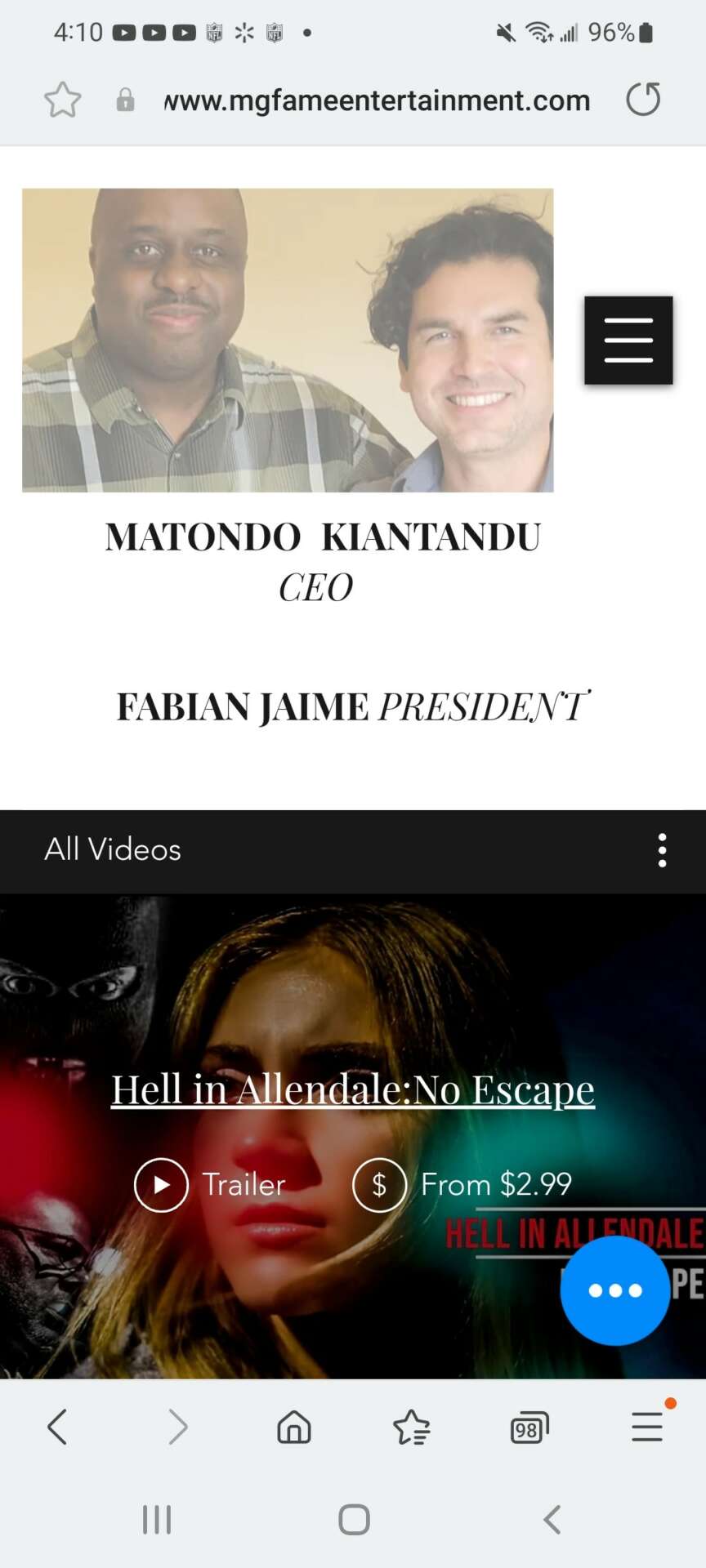Viewport: 706px width, 1568px height.
Task: View the 98 open tabs
Action: tap(529, 1428)
